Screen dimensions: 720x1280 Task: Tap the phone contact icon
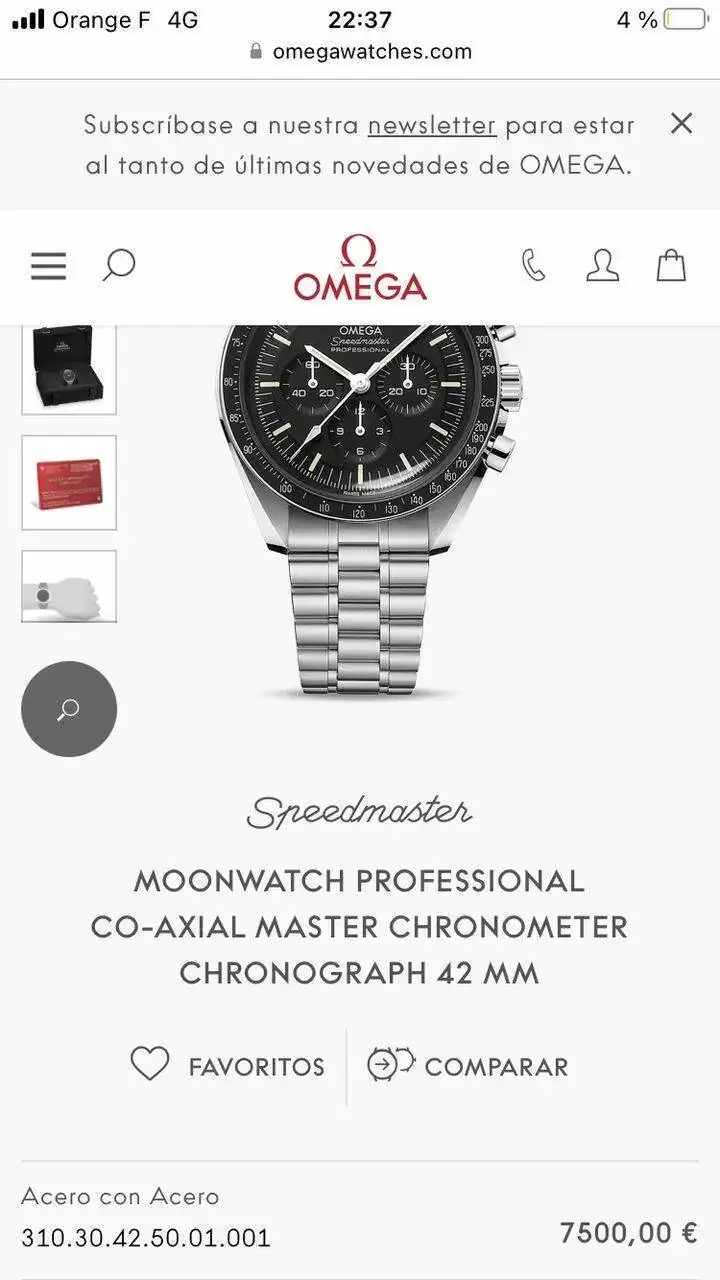[x=534, y=266]
